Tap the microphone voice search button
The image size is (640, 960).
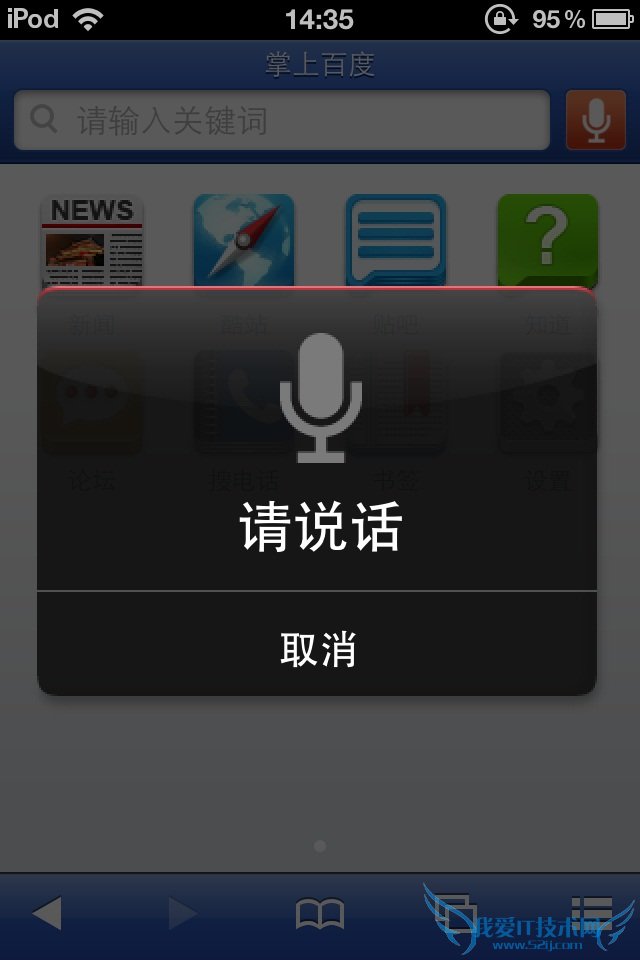(595, 121)
